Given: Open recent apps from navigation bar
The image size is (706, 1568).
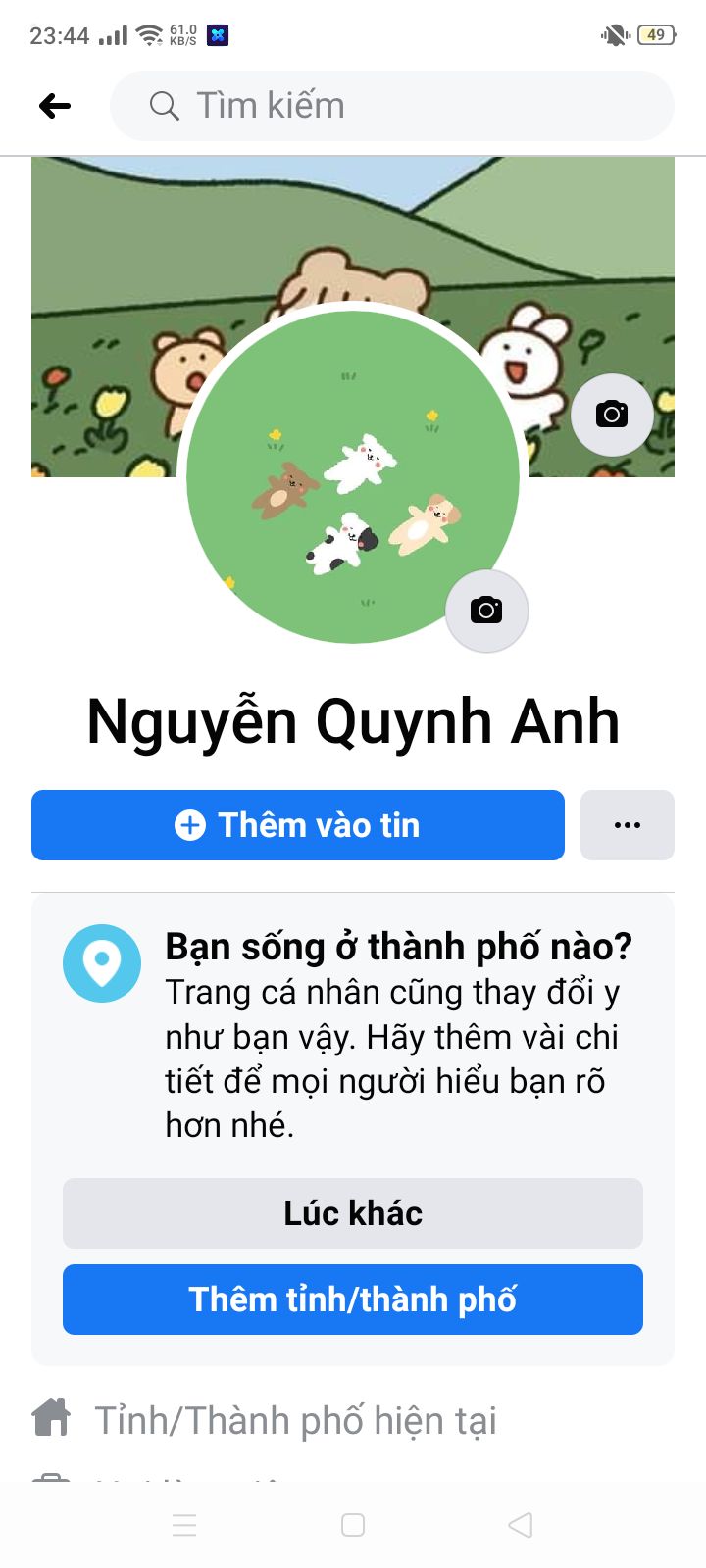Looking at the screenshot, I should point(184,1525).
